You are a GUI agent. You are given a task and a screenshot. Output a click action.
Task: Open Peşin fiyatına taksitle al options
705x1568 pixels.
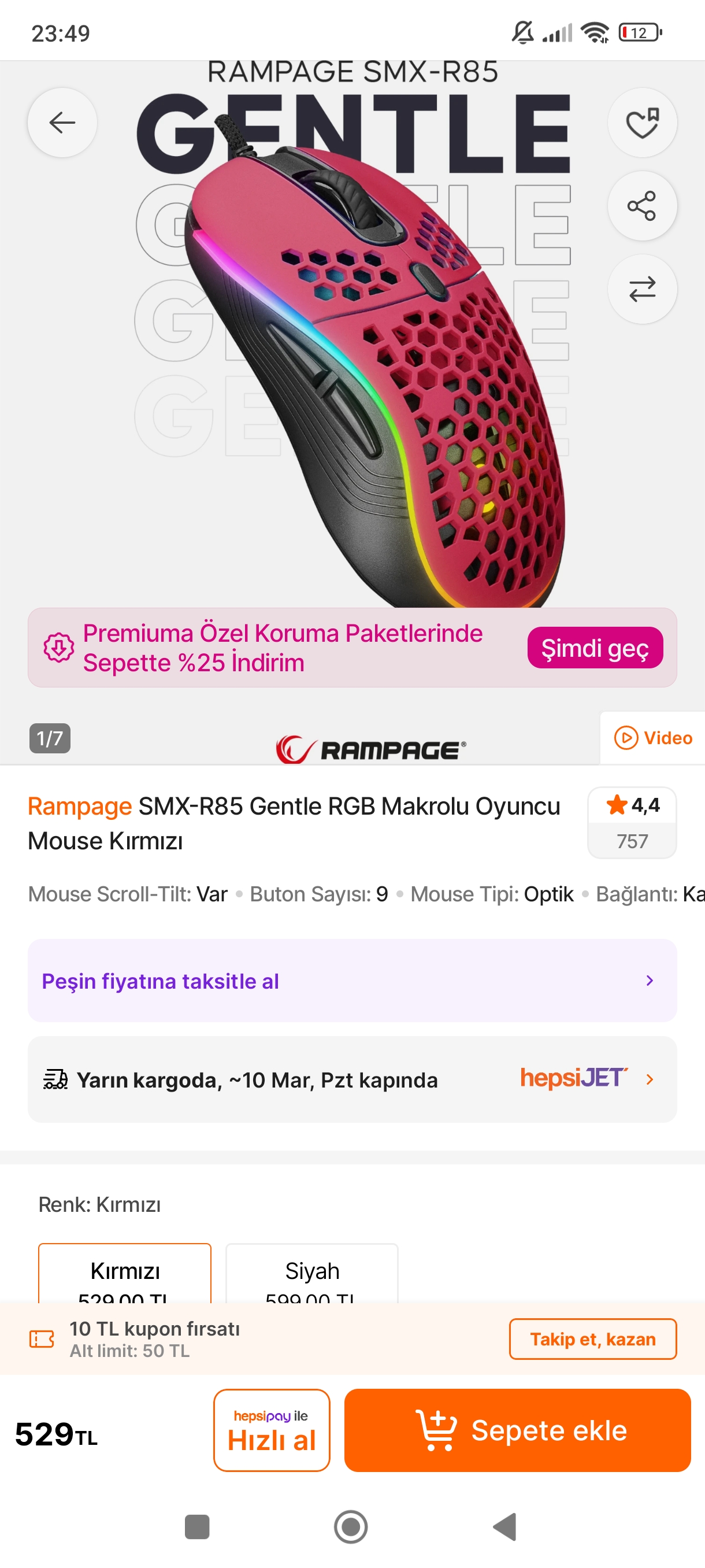tap(351, 981)
